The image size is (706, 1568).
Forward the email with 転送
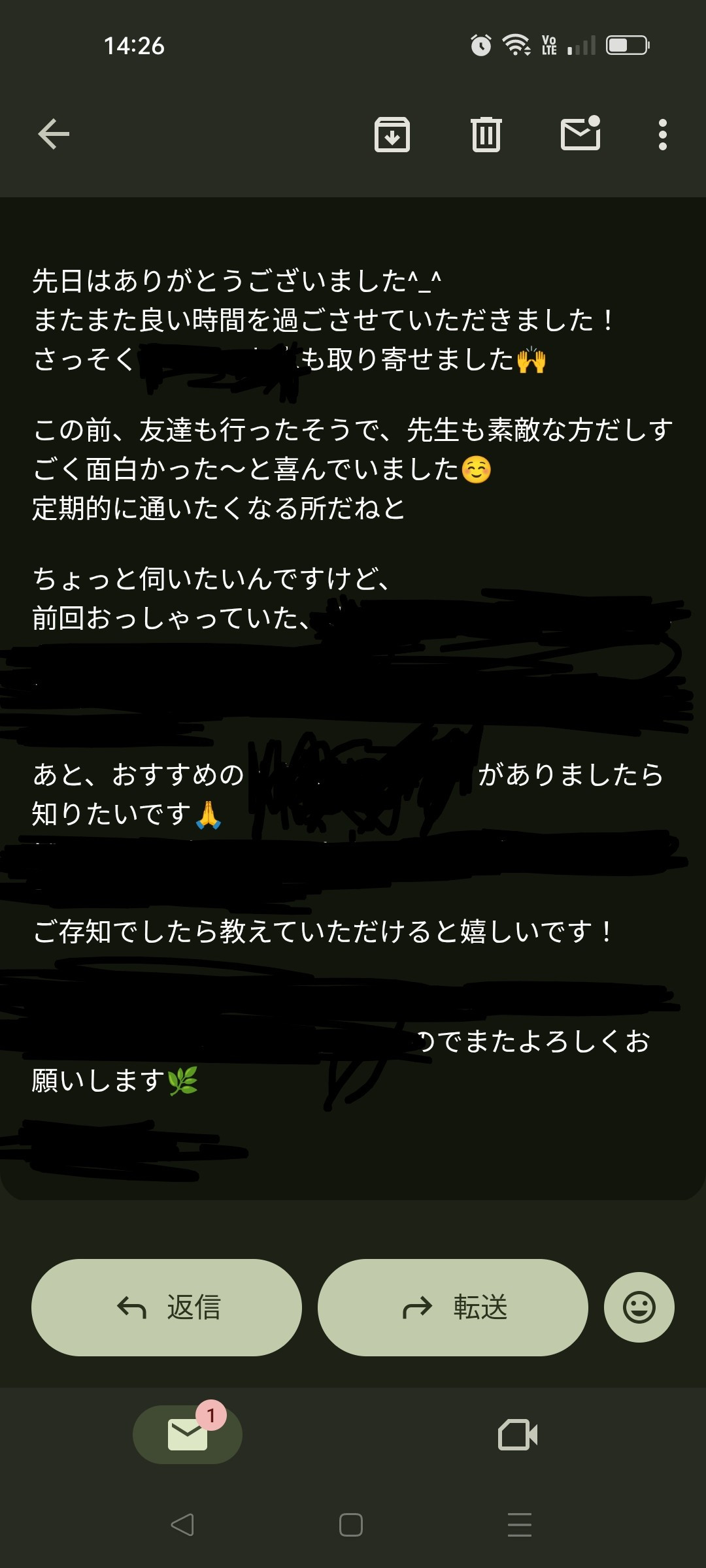452,1307
